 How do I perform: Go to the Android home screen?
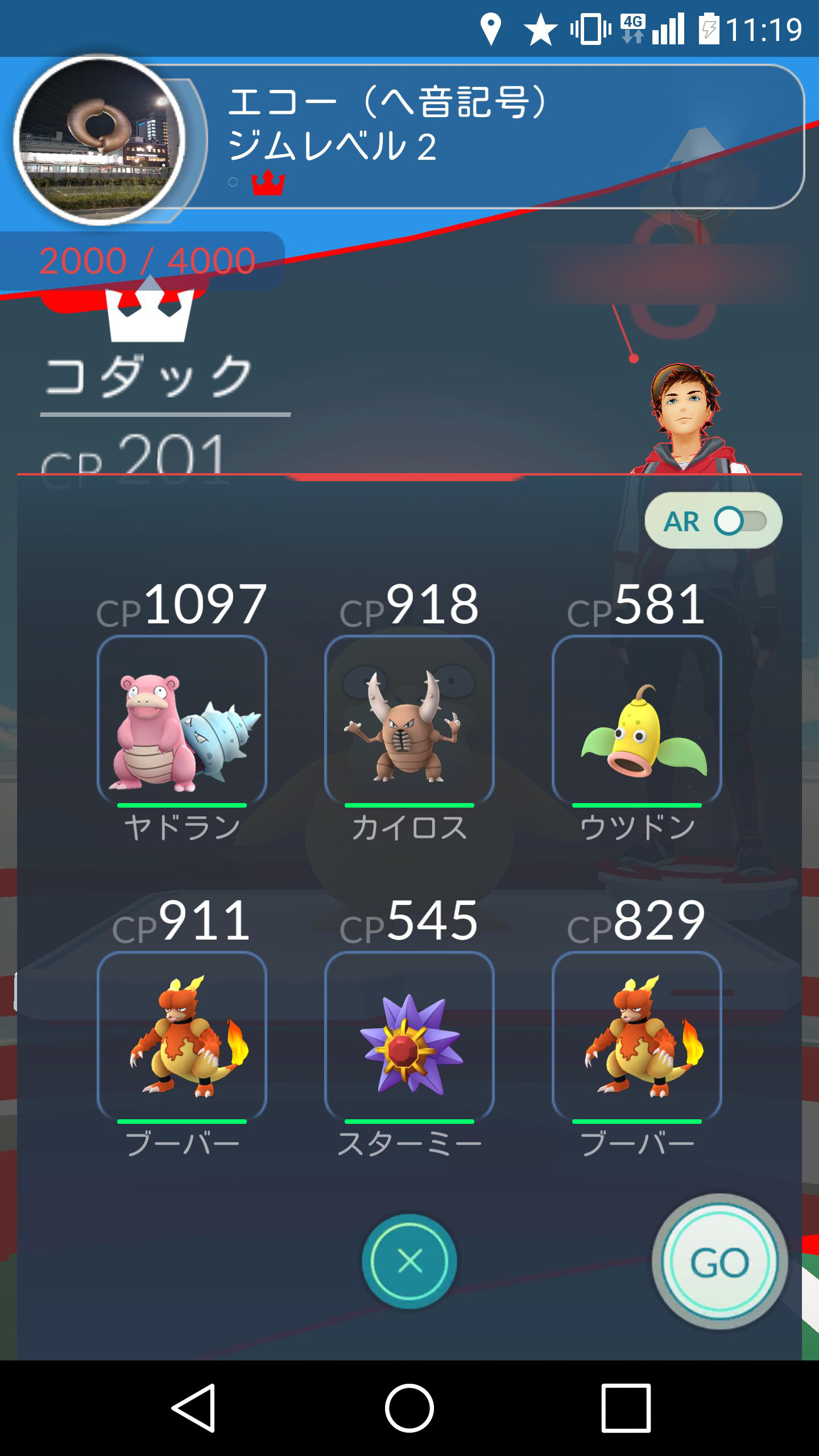click(x=409, y=1408)
